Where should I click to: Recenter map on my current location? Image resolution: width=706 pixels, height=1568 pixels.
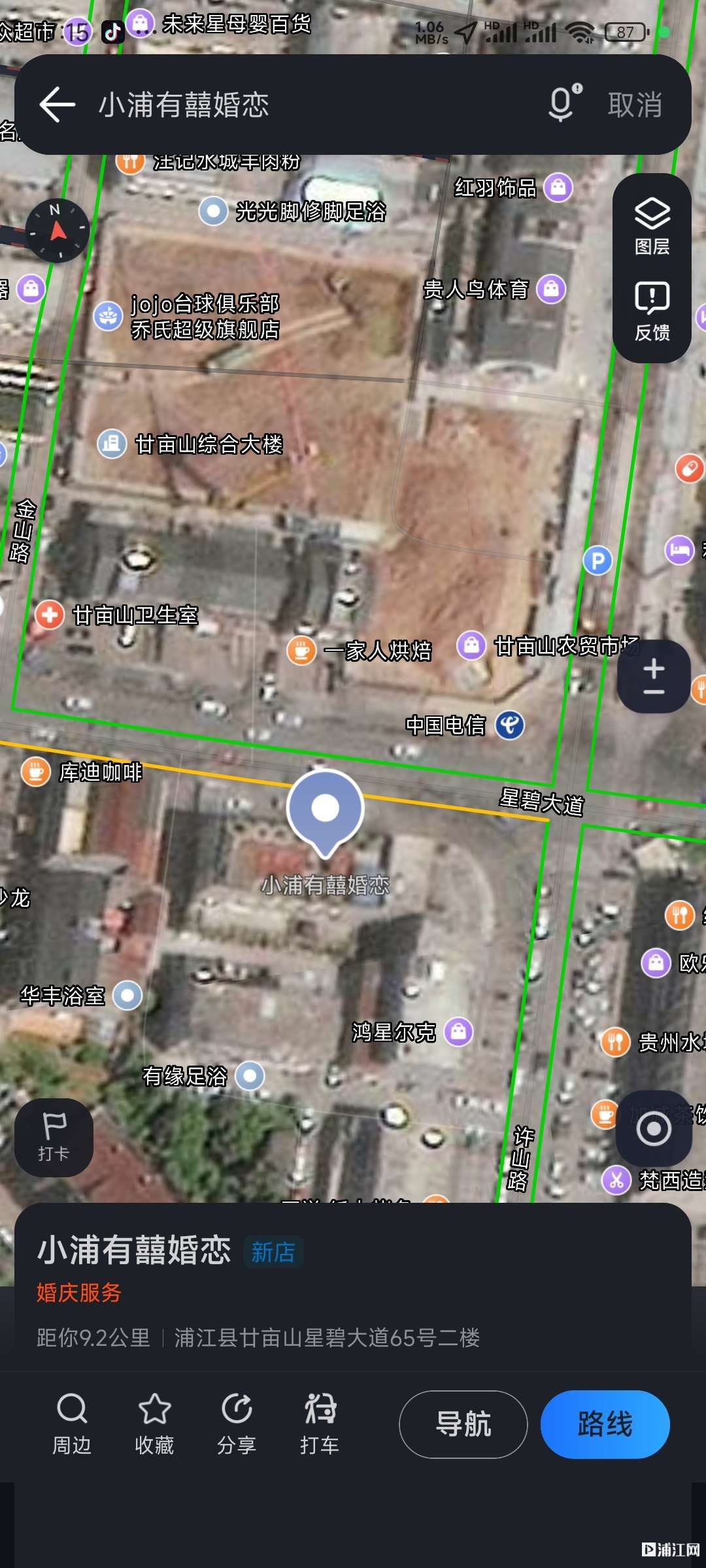tap(654, 1128)
